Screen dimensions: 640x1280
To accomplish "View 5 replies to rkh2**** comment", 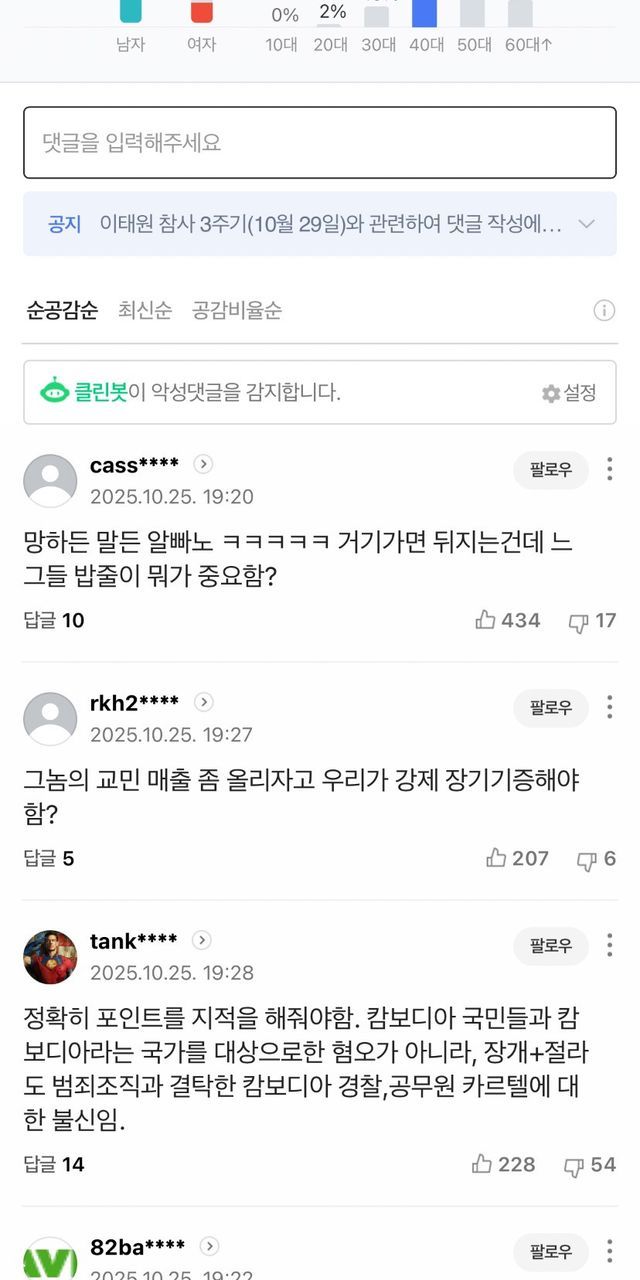I will 49,858.
